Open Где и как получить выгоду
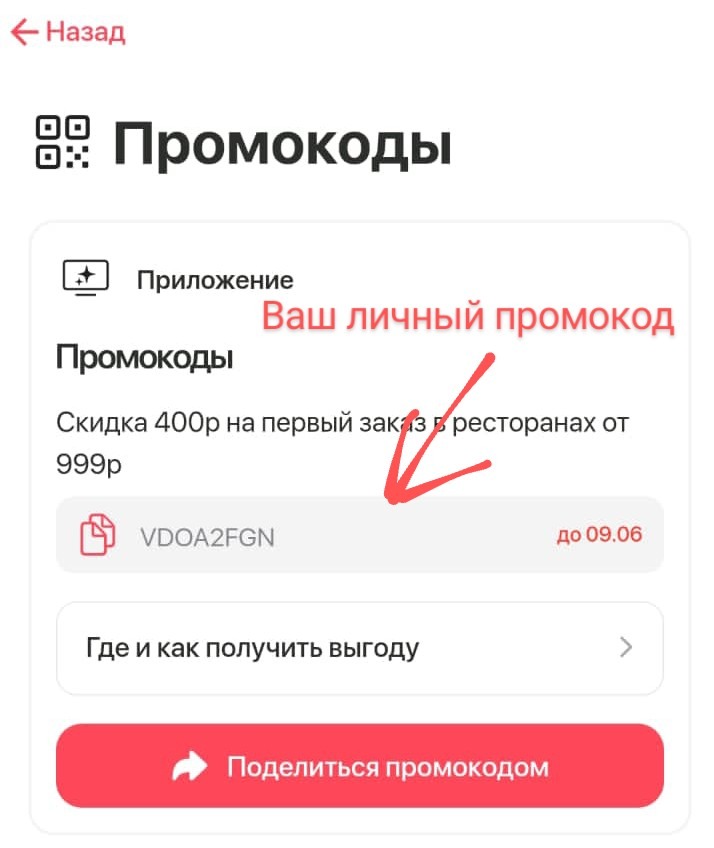The image size is (714, 848). point(359,647)
